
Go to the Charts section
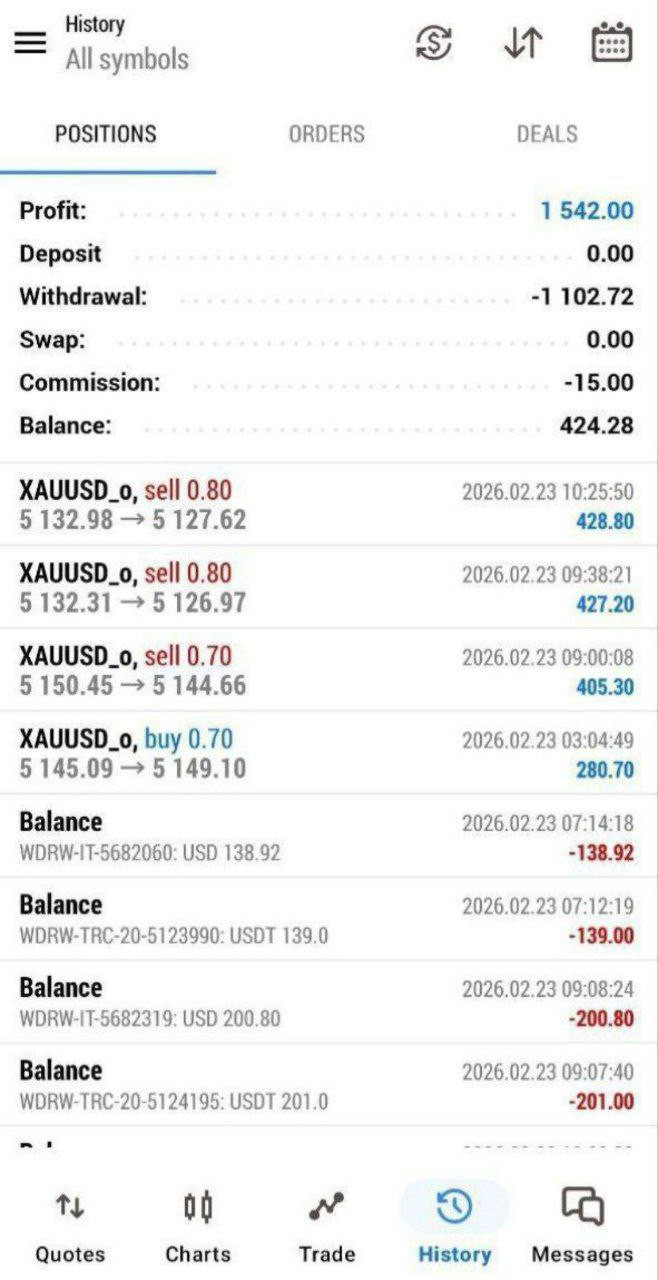[198, 1226]
